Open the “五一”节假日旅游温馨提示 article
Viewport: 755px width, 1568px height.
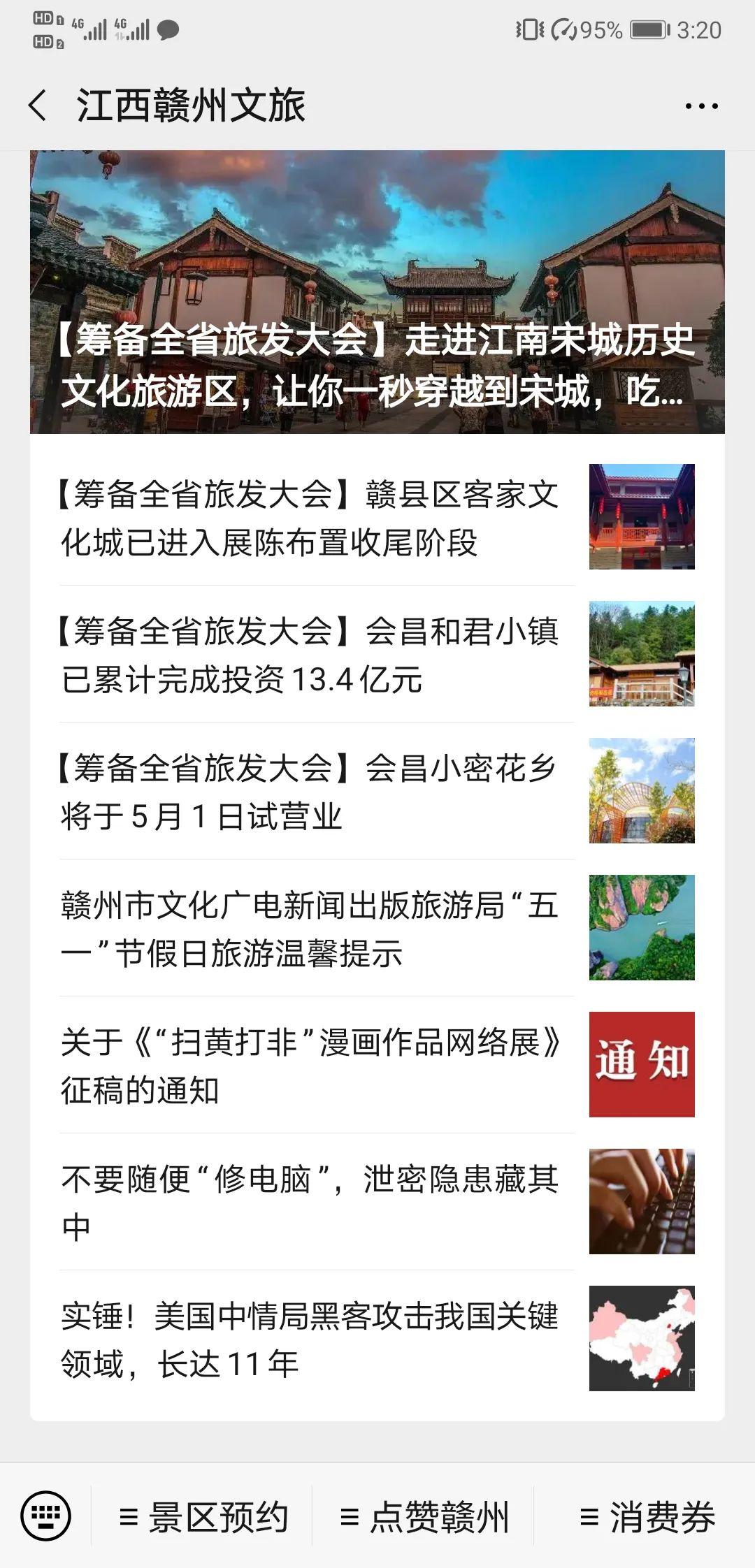click(377, 928)
